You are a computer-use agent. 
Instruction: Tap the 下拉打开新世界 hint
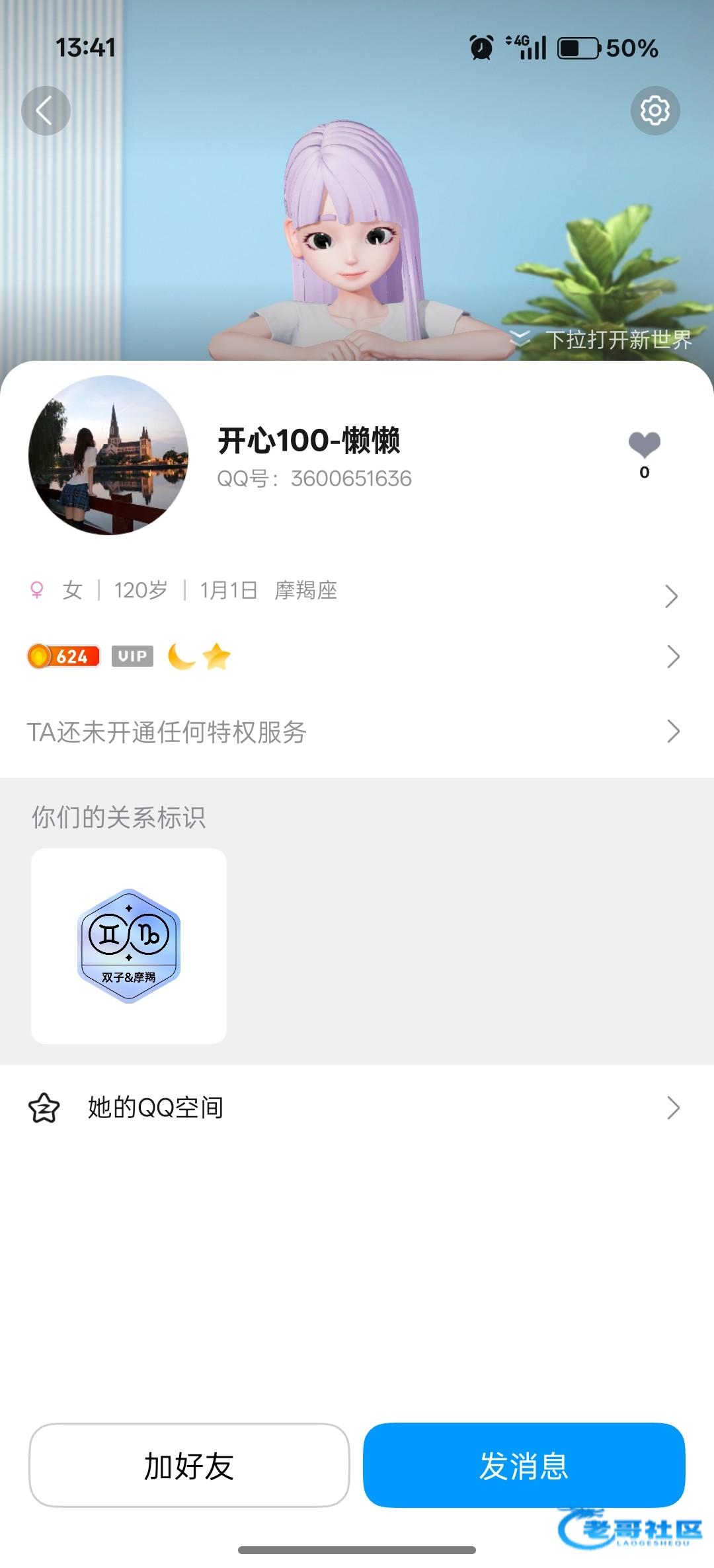[603, 340]
